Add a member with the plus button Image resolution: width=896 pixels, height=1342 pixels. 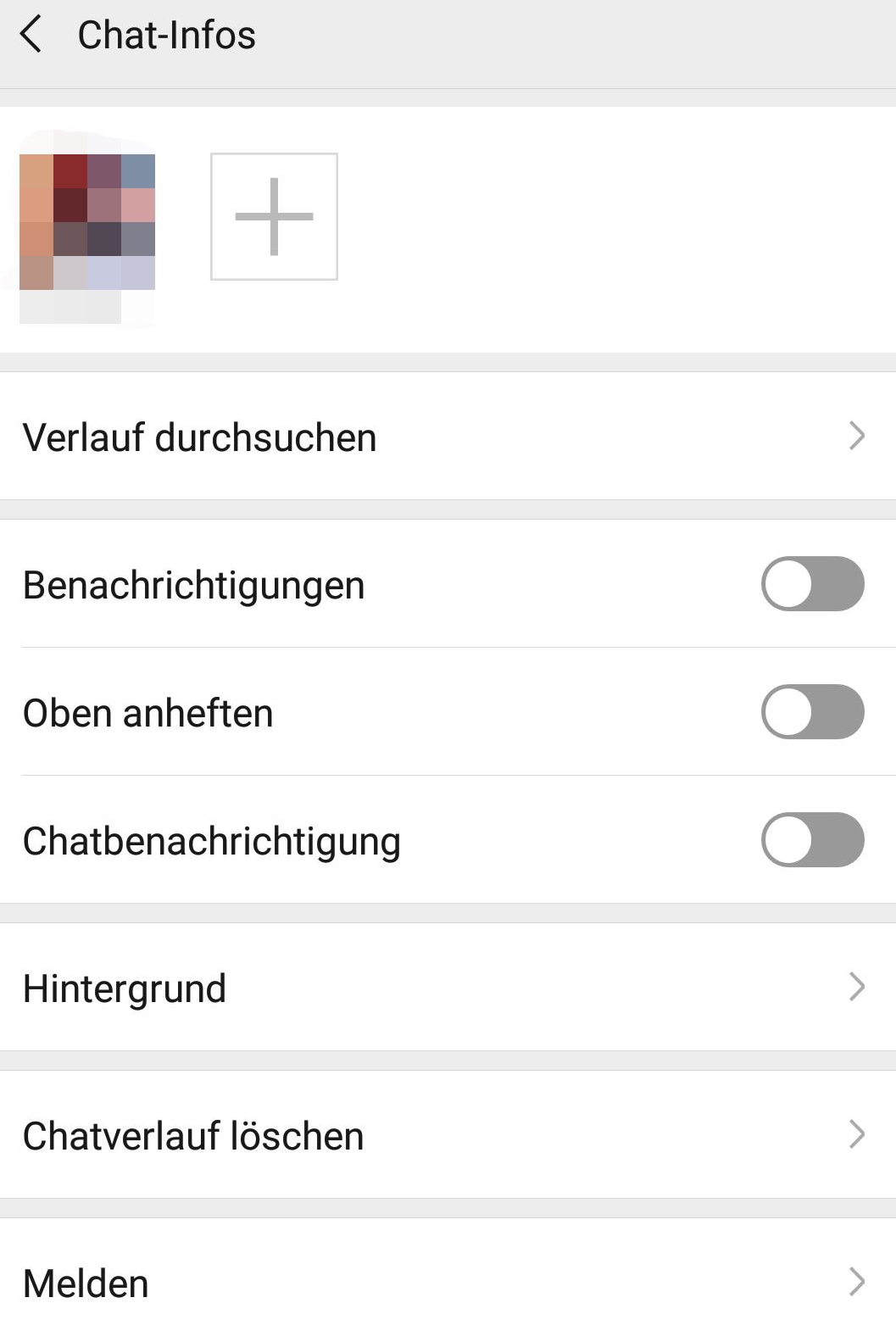point(274,216)
